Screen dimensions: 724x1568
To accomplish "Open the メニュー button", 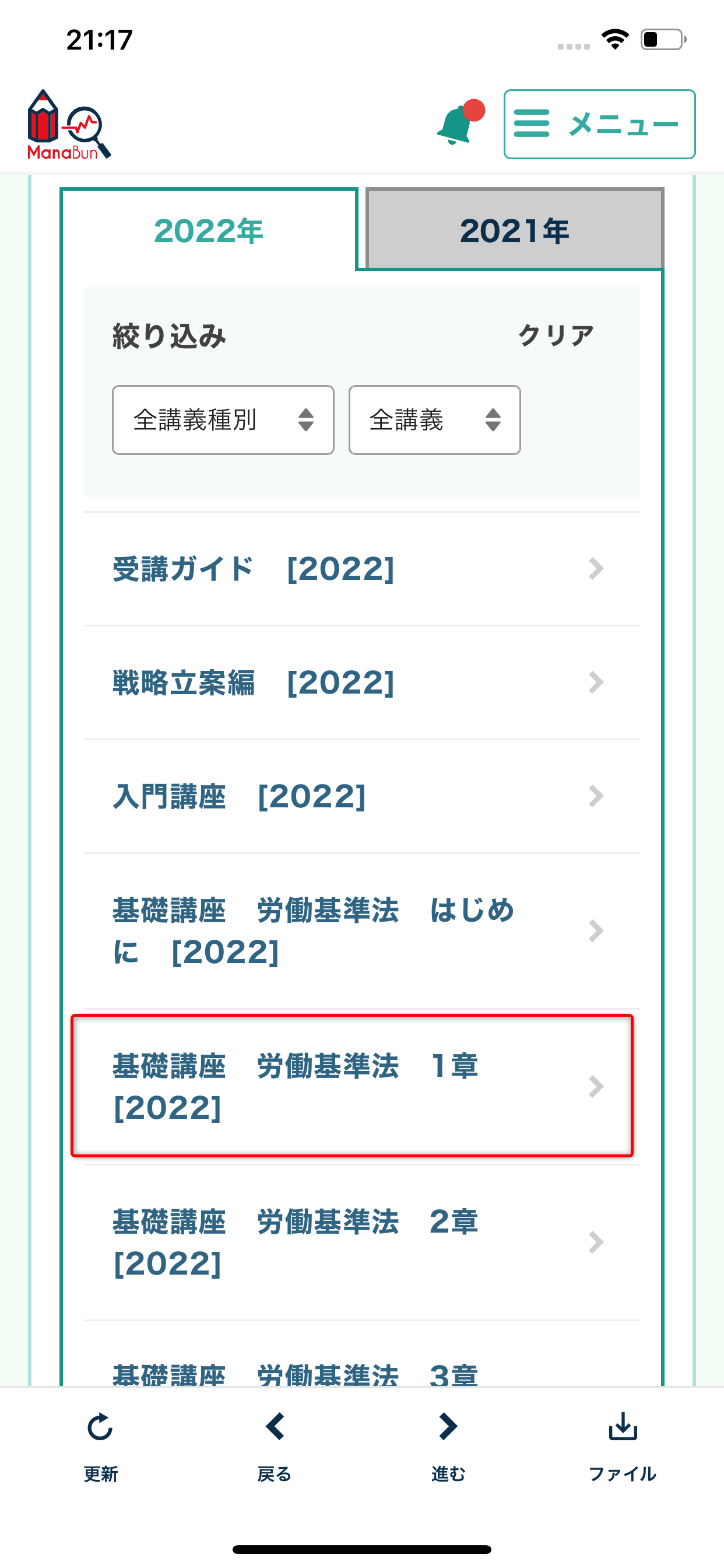I will pos(599,124).
